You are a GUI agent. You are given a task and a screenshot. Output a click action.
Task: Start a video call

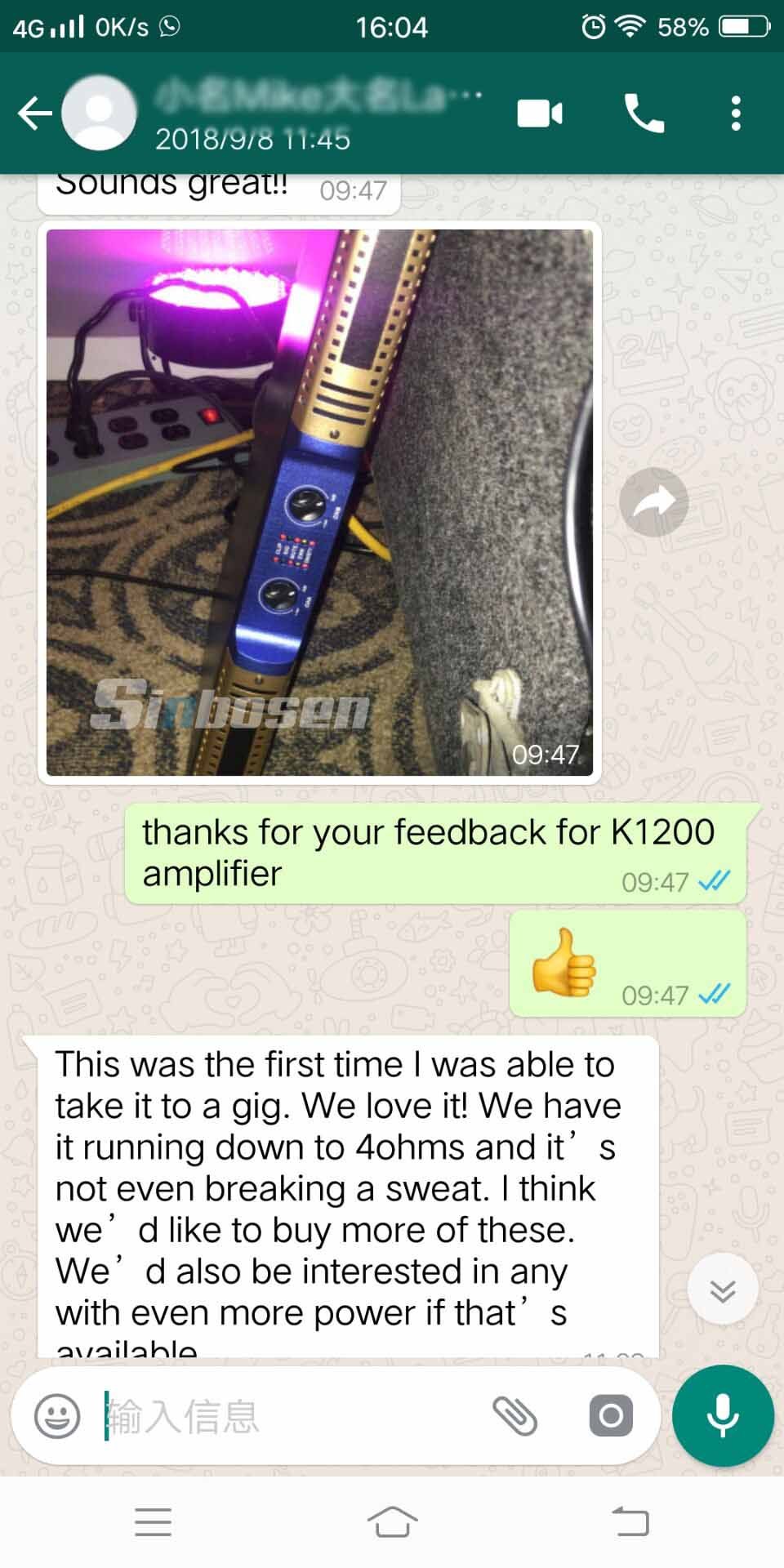click(x=540, y=114)
